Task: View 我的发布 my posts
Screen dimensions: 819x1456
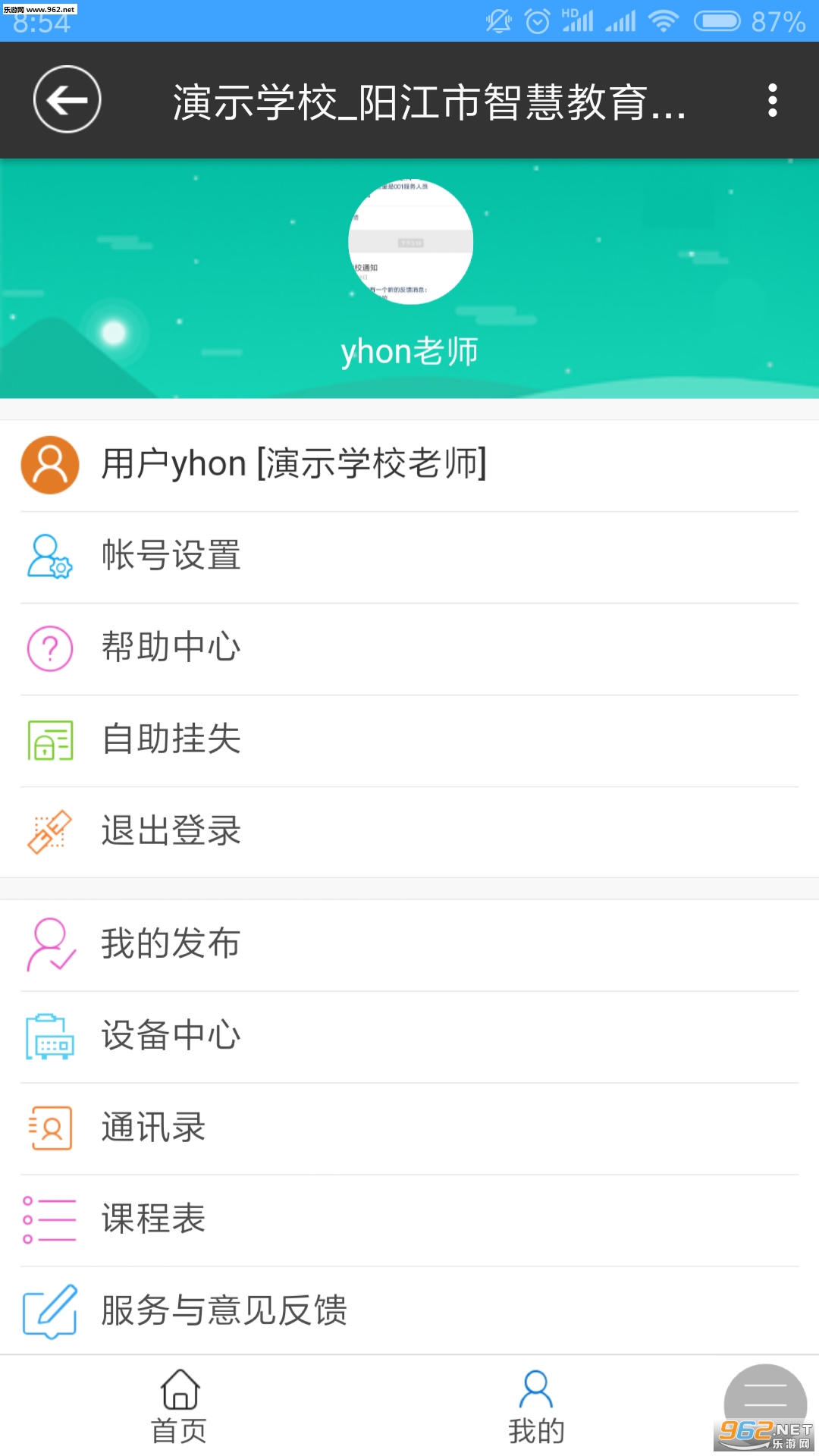Action: point(409,945)
